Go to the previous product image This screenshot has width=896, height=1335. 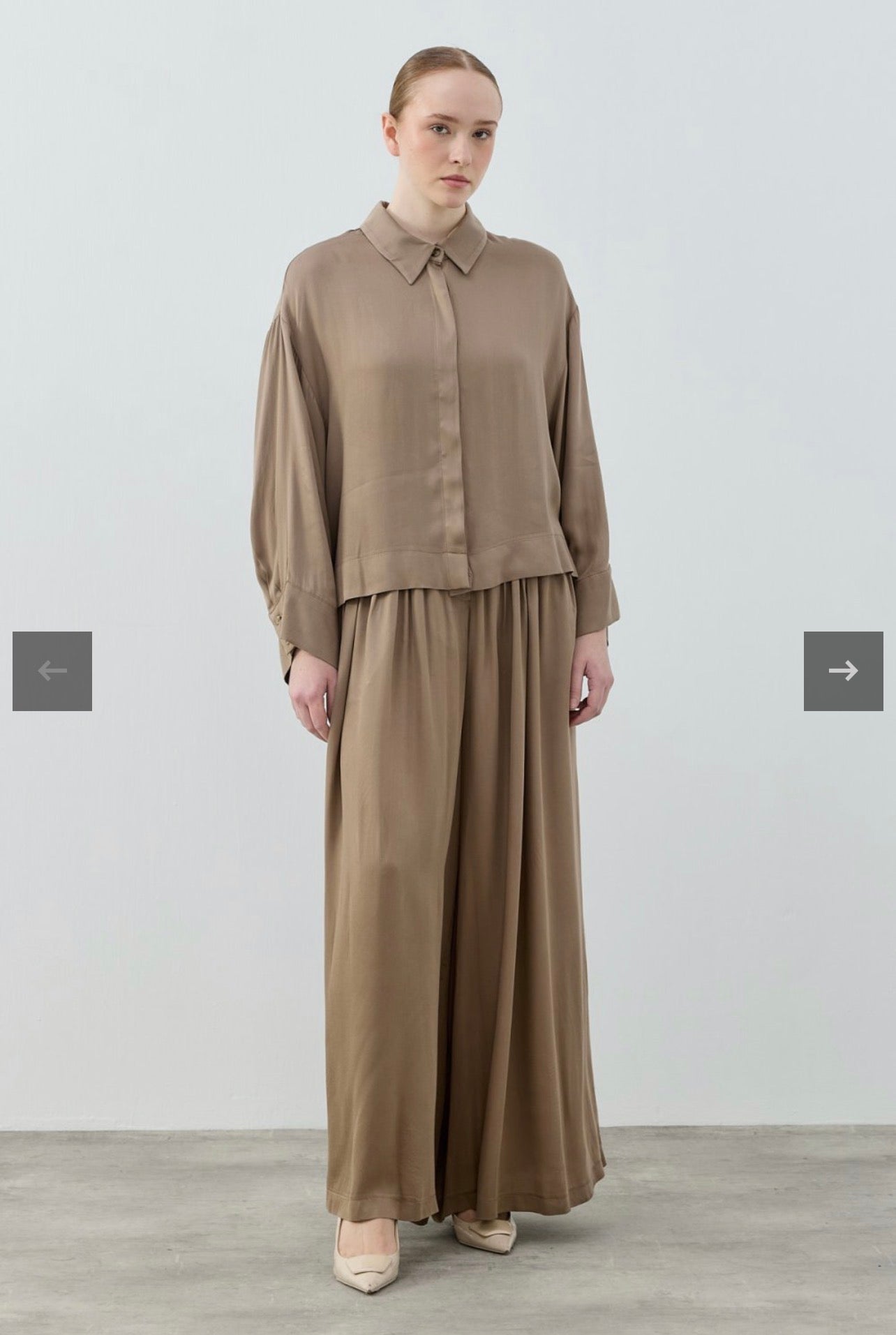[x=52, y=671]
